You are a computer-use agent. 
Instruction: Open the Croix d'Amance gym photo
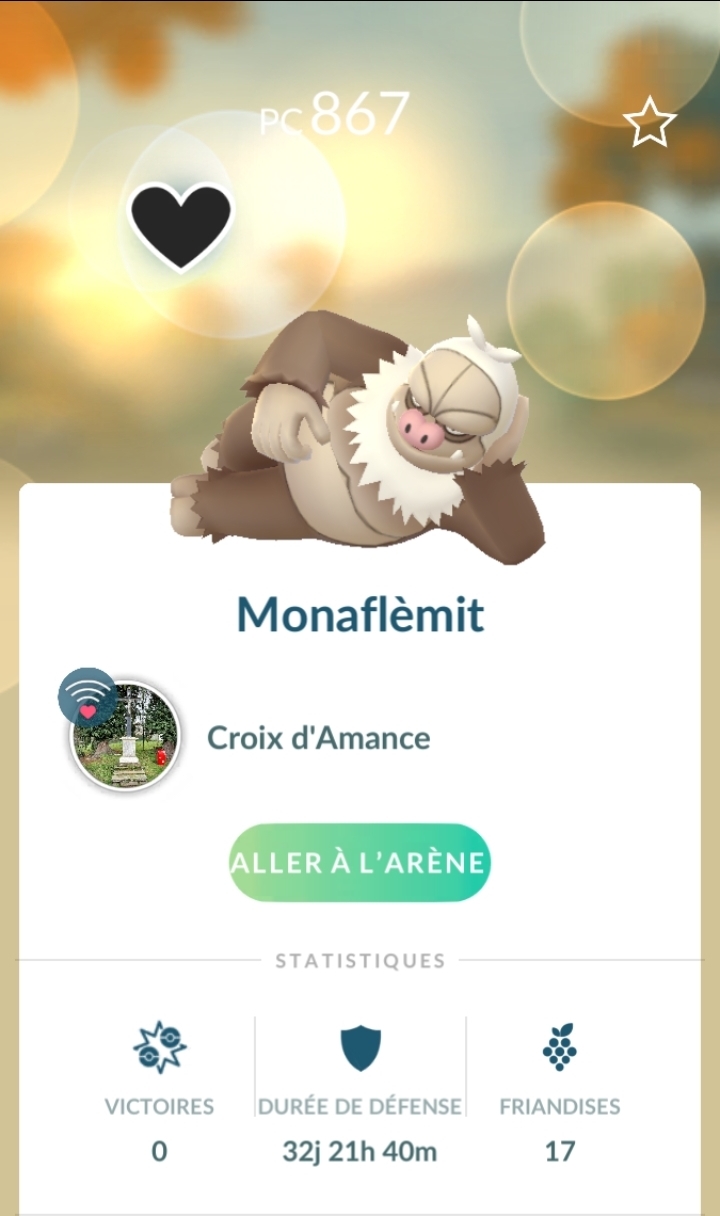(125, 738)
